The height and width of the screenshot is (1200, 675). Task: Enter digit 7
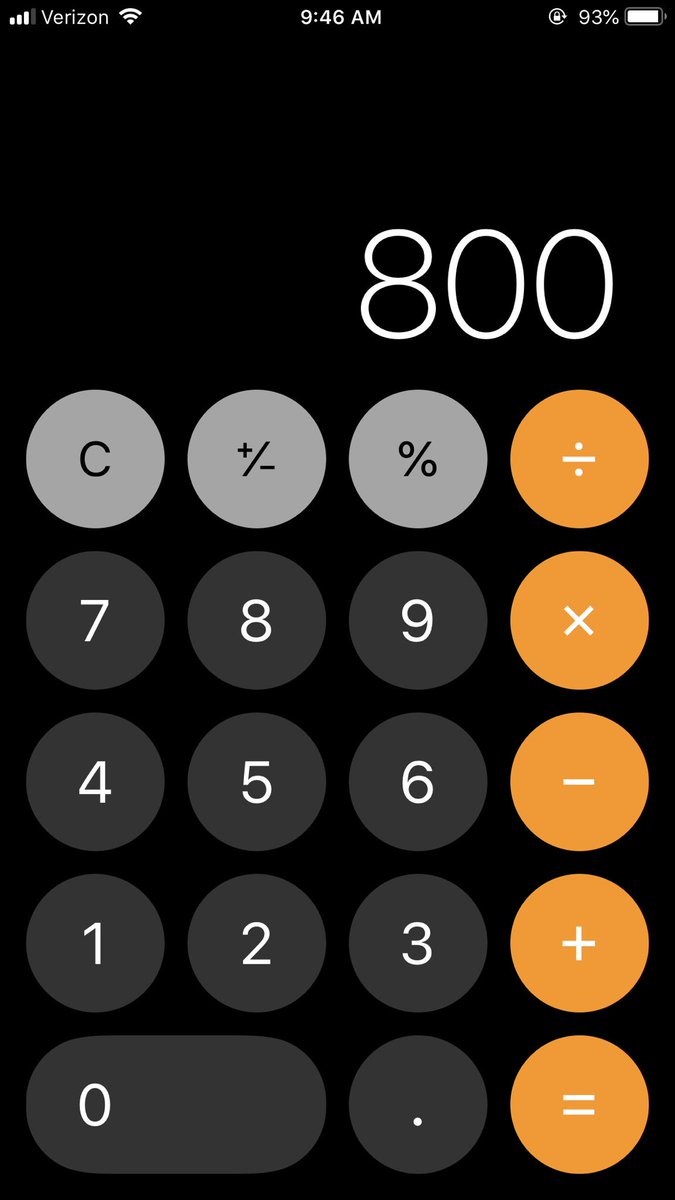click(x=95, y=621)
